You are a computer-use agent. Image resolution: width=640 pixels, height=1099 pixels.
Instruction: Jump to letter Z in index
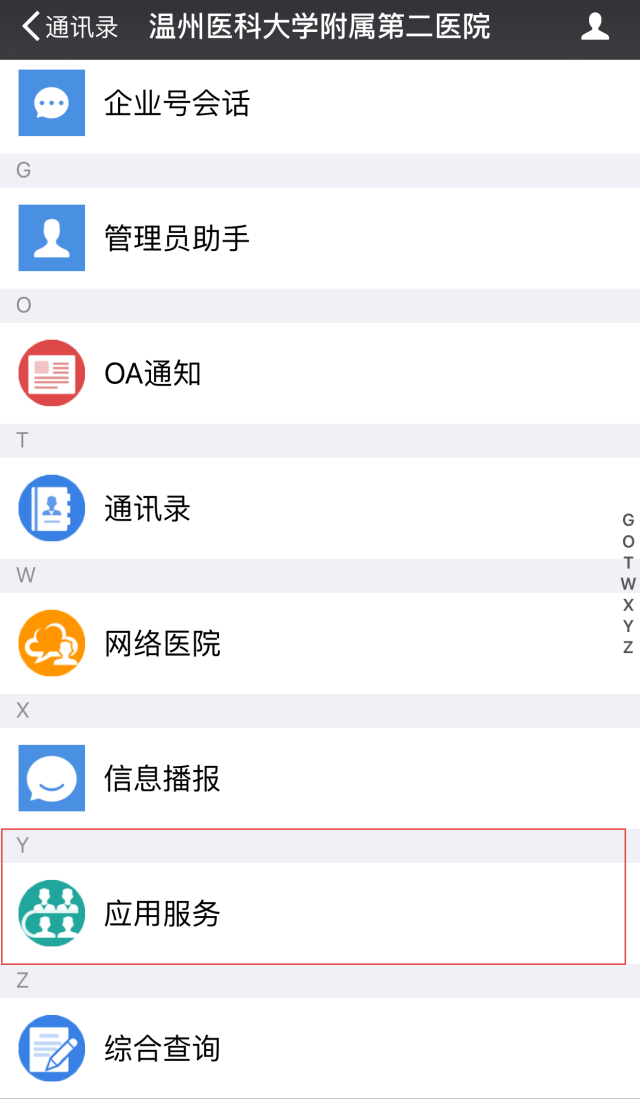pos(628,648)
